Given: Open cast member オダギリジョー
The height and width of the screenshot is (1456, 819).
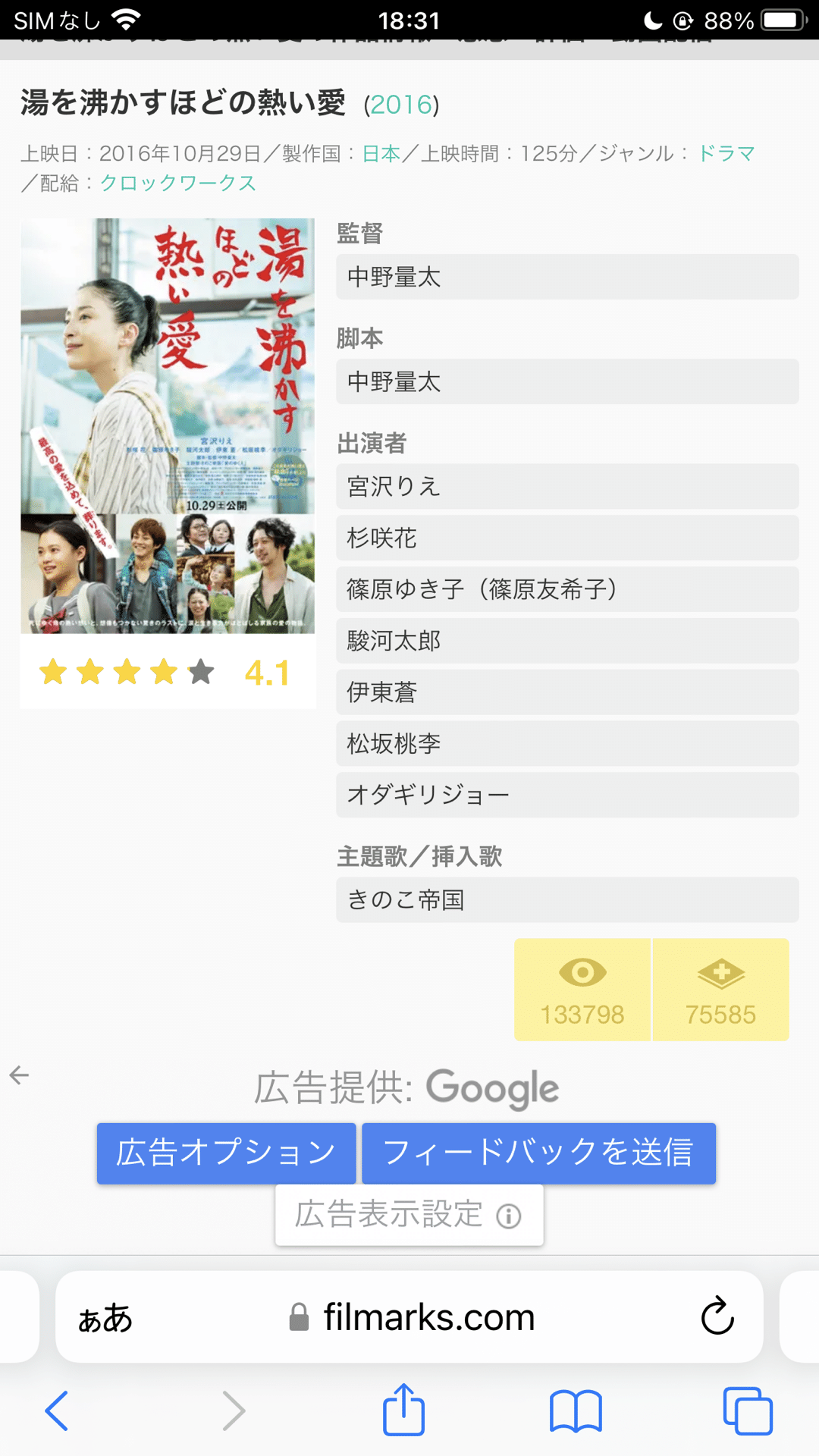Looking at the screenshot, I should (567, 795).
